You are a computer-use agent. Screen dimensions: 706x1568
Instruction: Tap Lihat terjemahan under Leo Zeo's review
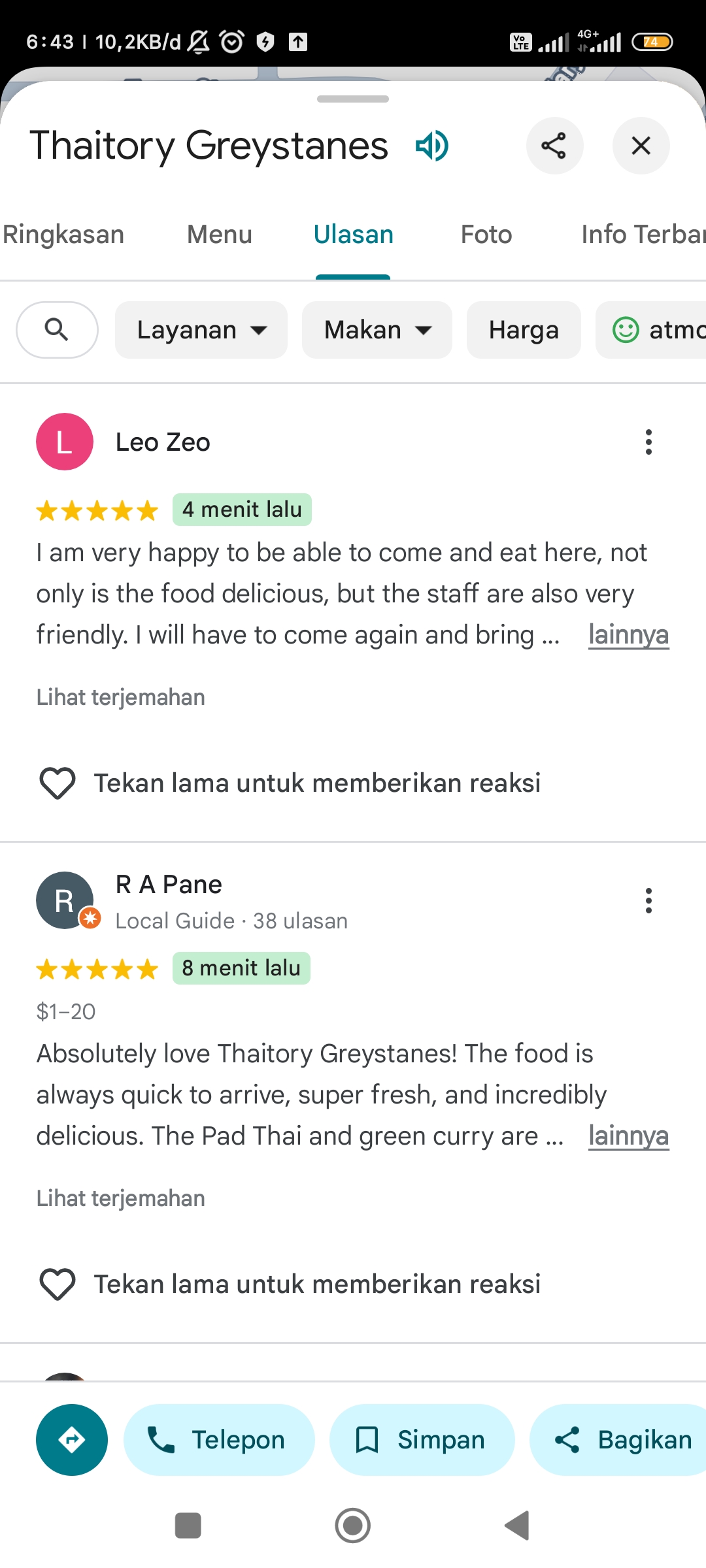pyautogui.click(x=121, y=697)
